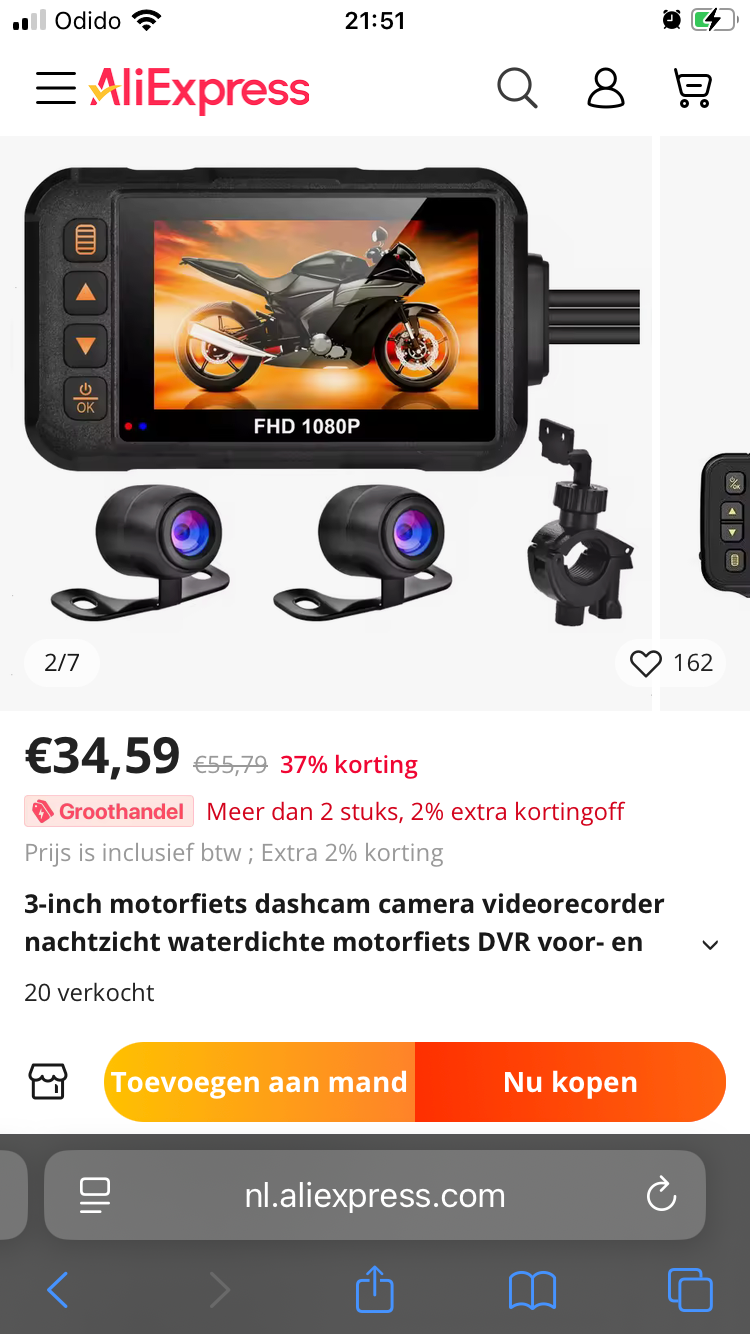Tap Nu kopen to buy now
Viewport: 750px width, 1334px height.
click(x=570, y=1082)
